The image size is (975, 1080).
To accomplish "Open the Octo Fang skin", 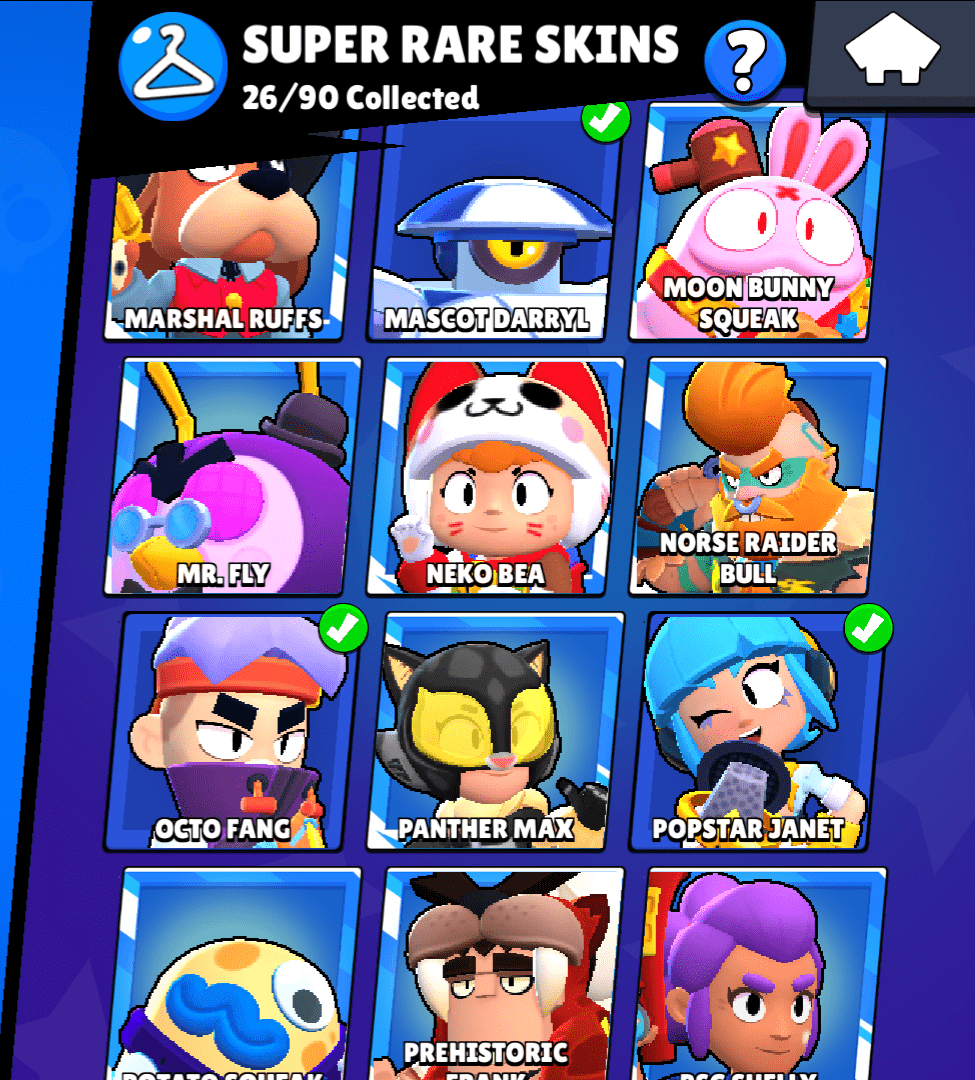I will click(234, 732).
